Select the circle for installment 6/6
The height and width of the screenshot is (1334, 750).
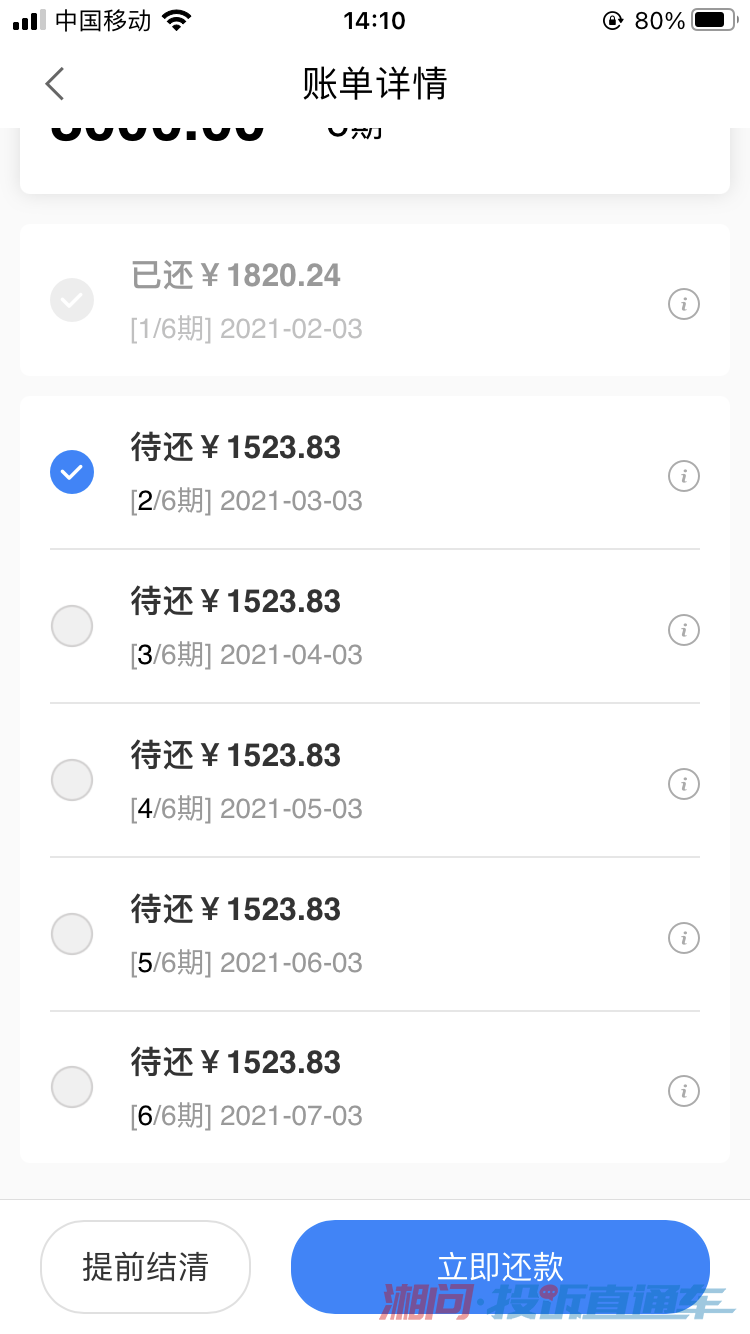(x=71, y=1087)
